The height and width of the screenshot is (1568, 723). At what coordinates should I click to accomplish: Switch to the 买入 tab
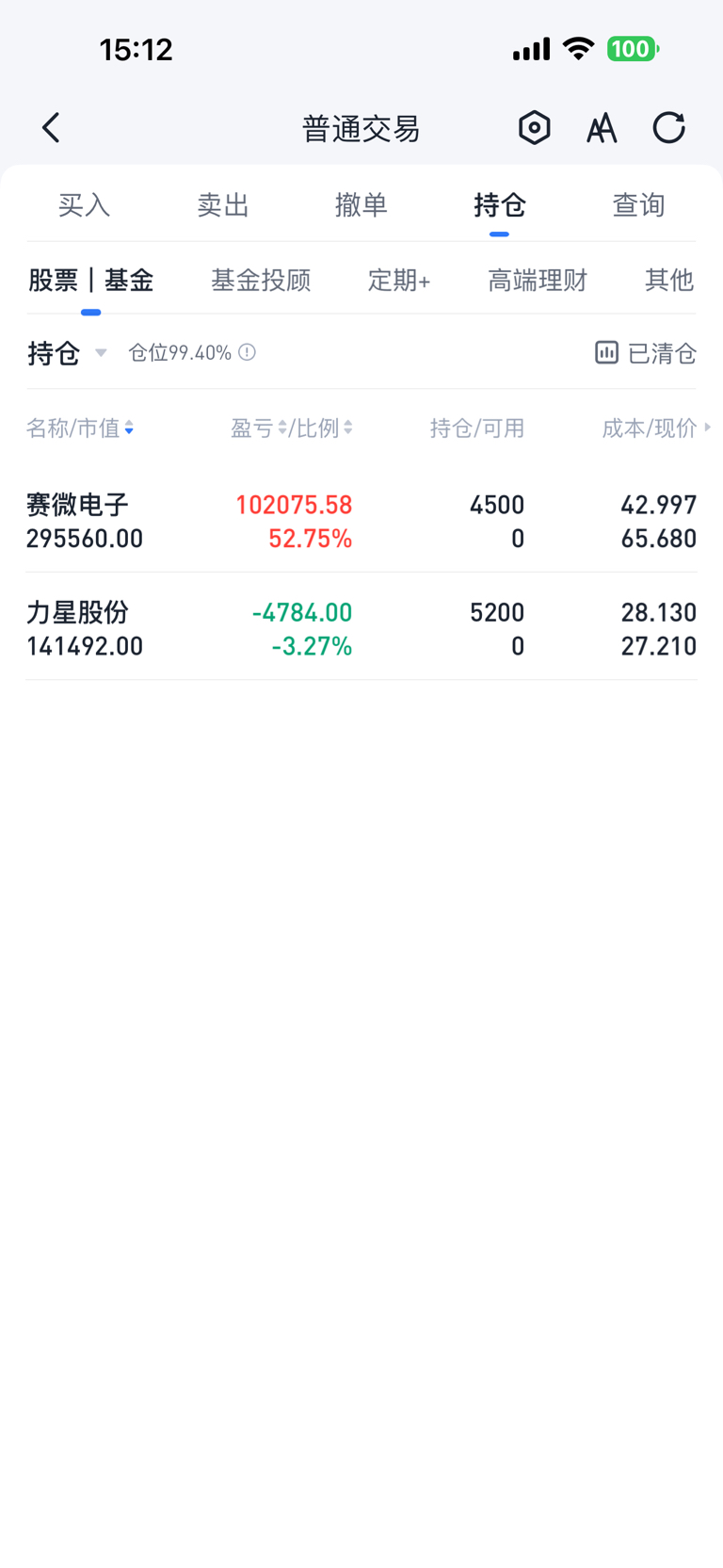click(x=84, y=204)
